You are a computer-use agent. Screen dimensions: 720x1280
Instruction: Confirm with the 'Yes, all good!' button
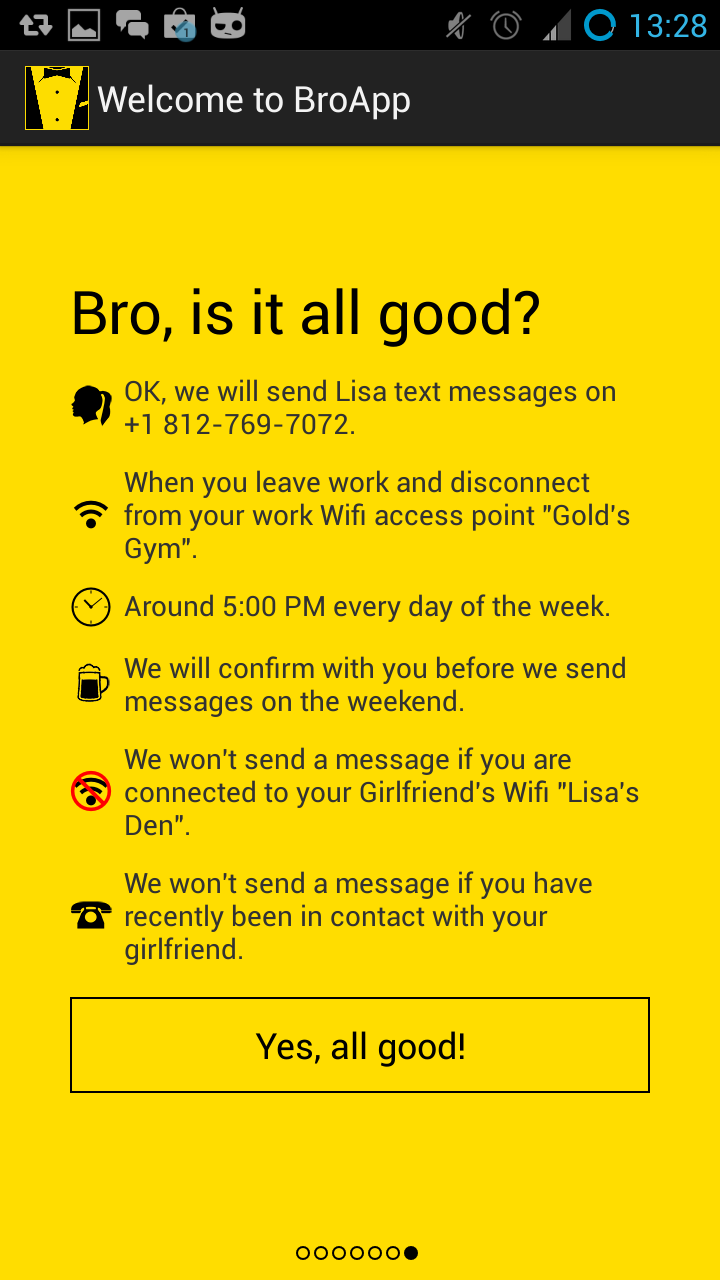(x=360, y=1045)
